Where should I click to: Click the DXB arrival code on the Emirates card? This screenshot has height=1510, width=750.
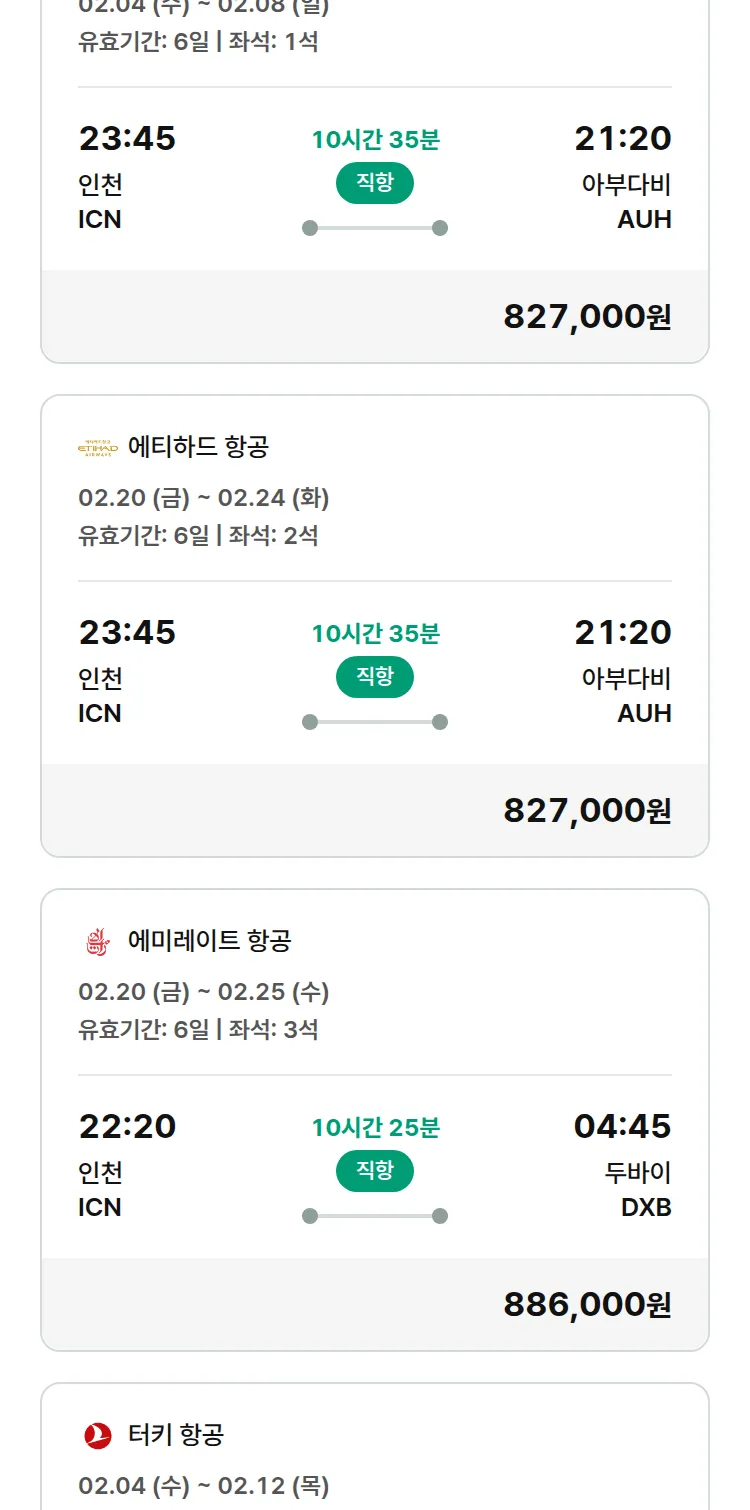pos(646,1207)
